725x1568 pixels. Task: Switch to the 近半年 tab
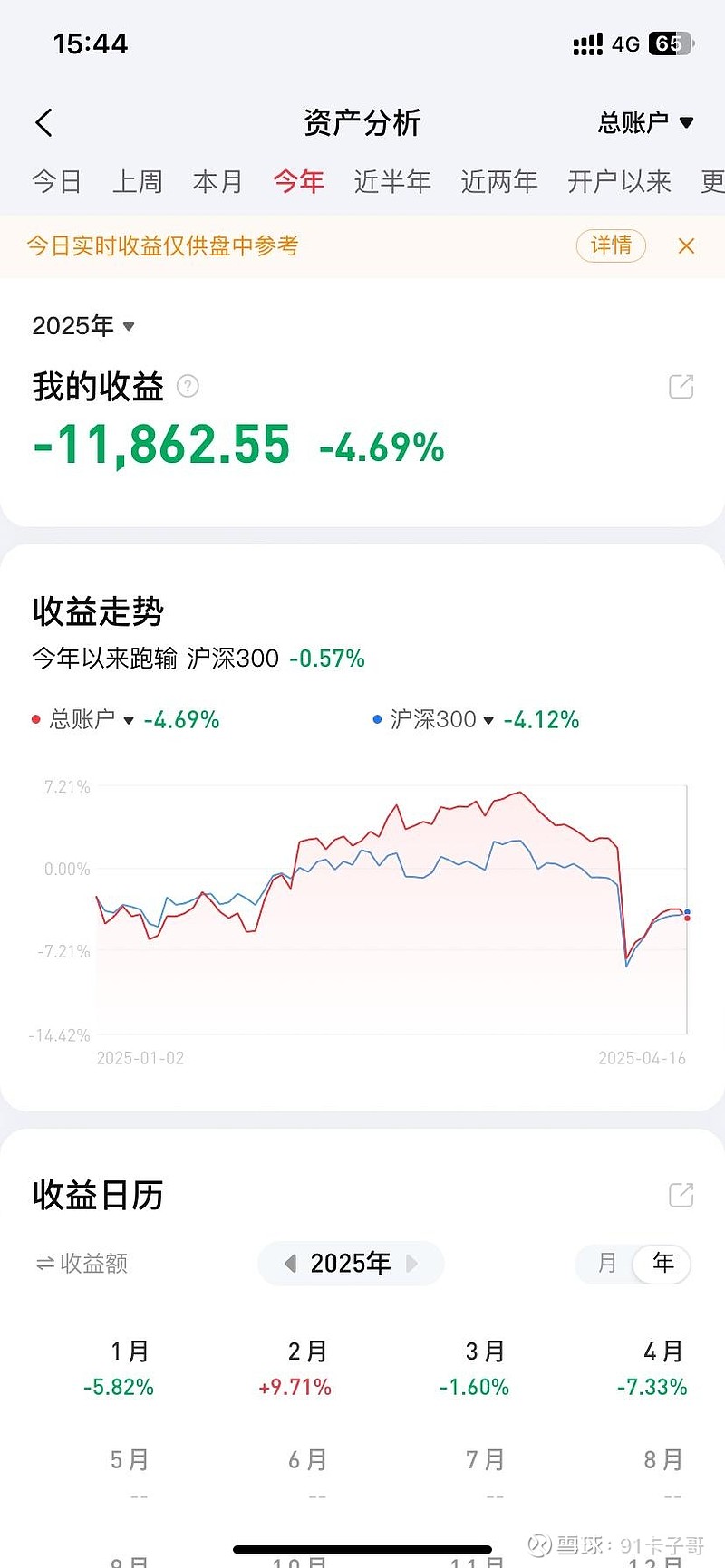click(x=392, y=181)
